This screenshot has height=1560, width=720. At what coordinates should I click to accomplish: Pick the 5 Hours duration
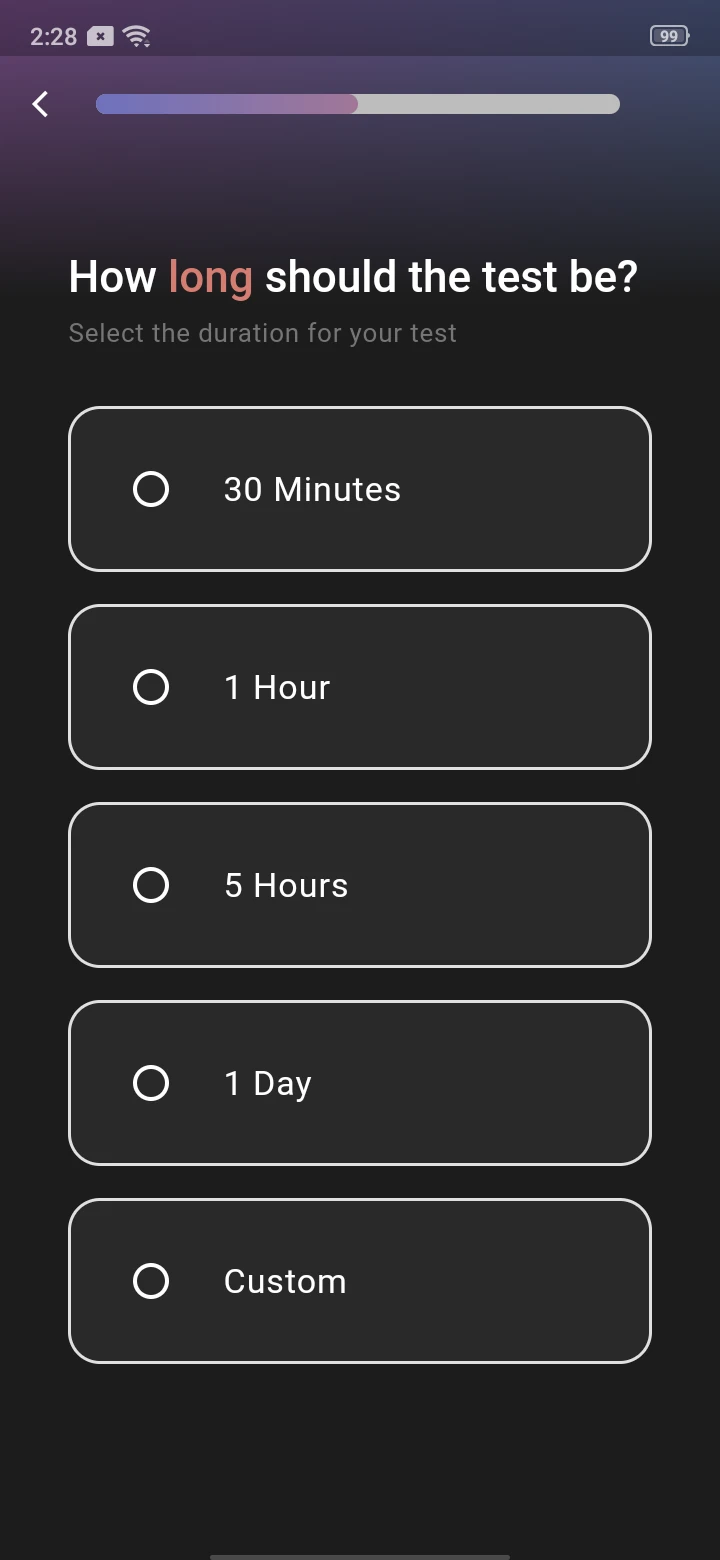[x=360, y=885]
